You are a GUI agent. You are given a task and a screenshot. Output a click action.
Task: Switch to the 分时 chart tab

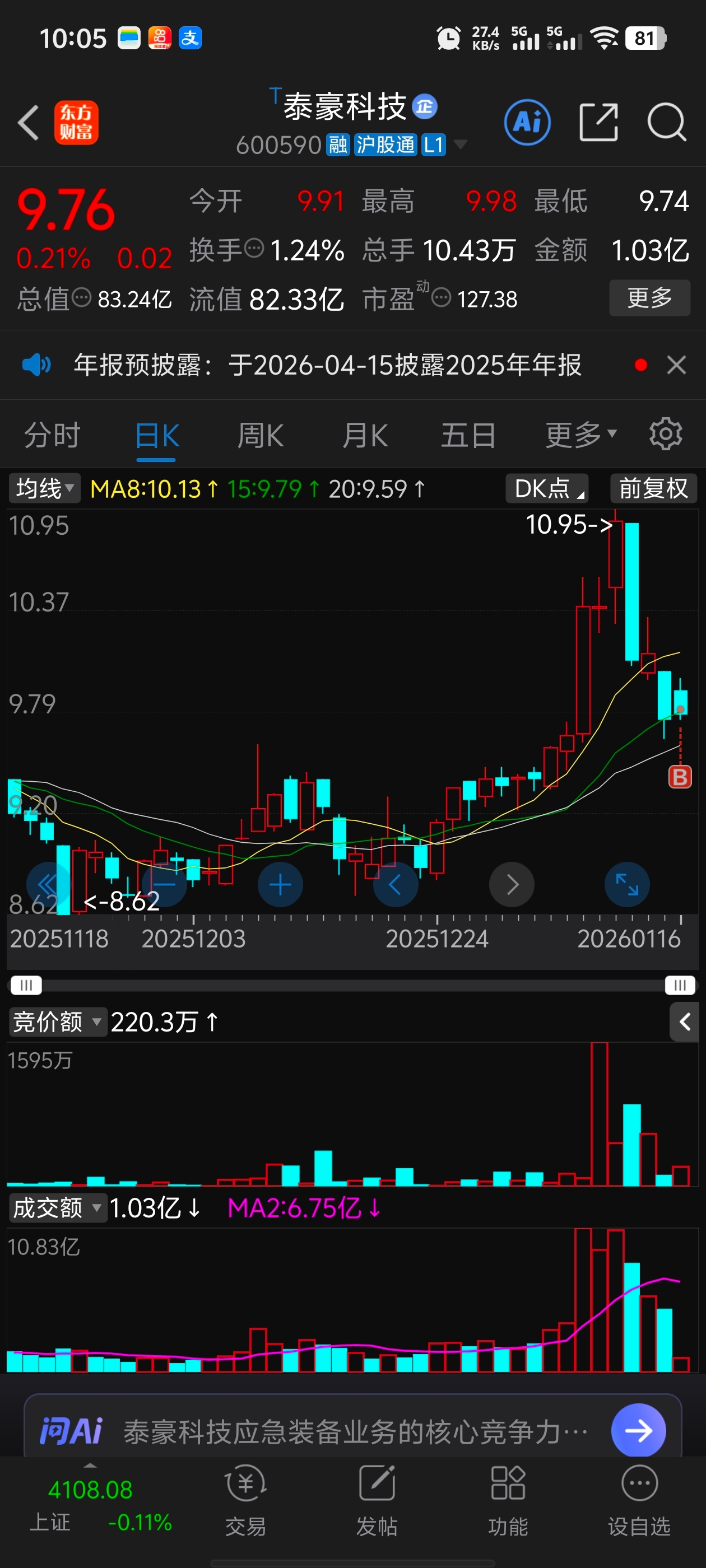coord(52,435)
